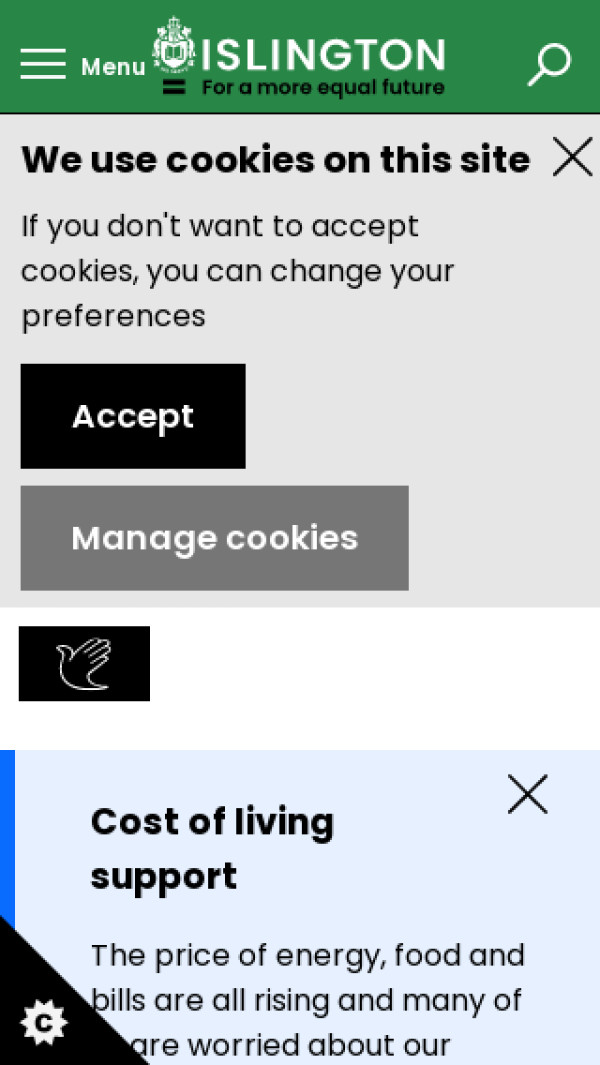Image resolution: width=600 pixels, height=1065 pixels.
Task: Open Manage cookies preferences
Action: point(214,538)
